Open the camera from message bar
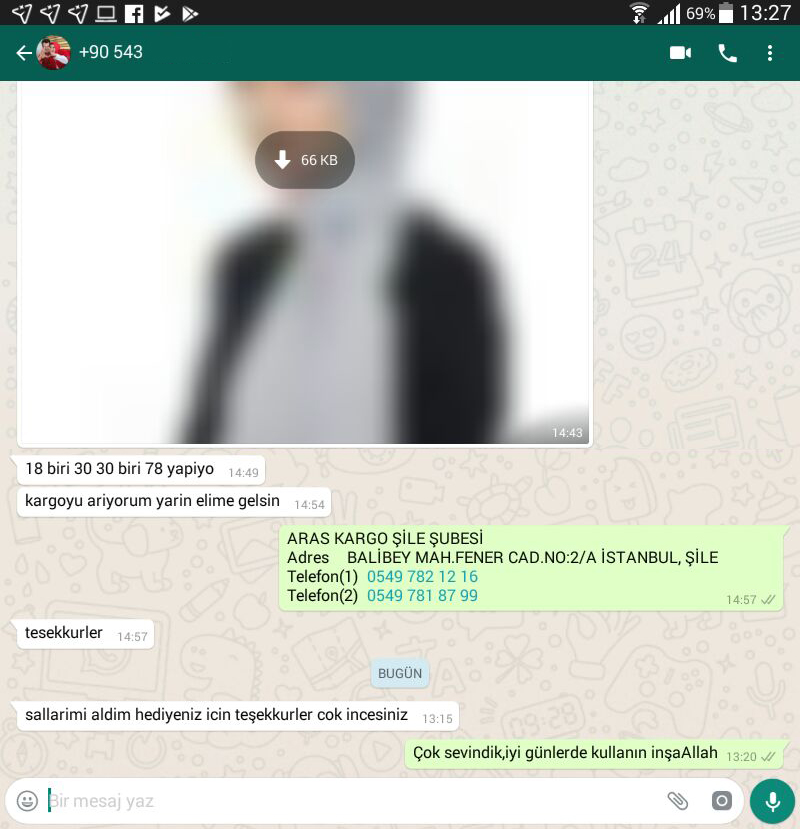The image size is (800, 829). pos(721,801)
